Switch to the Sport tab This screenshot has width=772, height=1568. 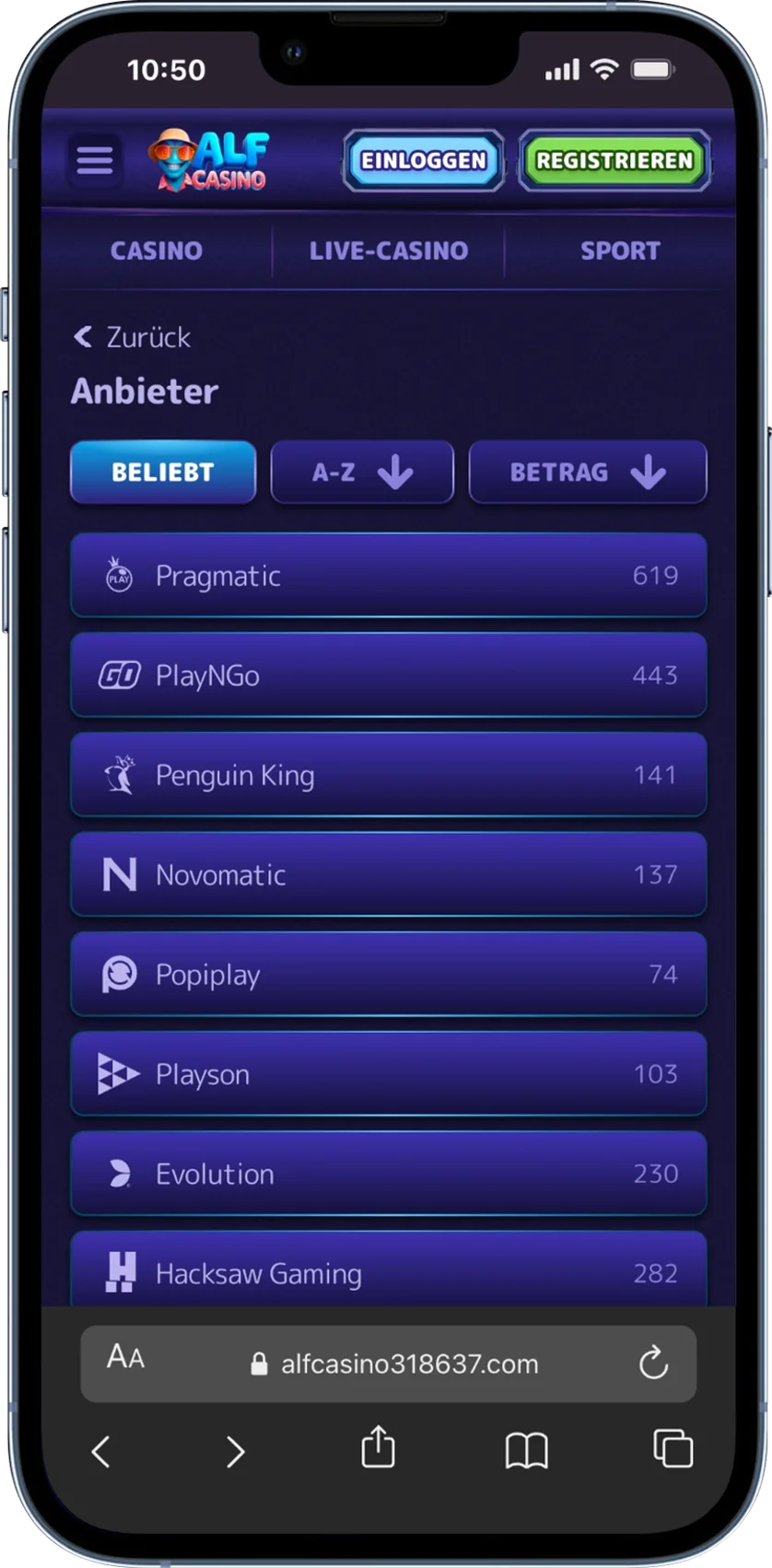pyautogui.click(x=620, y=251)
